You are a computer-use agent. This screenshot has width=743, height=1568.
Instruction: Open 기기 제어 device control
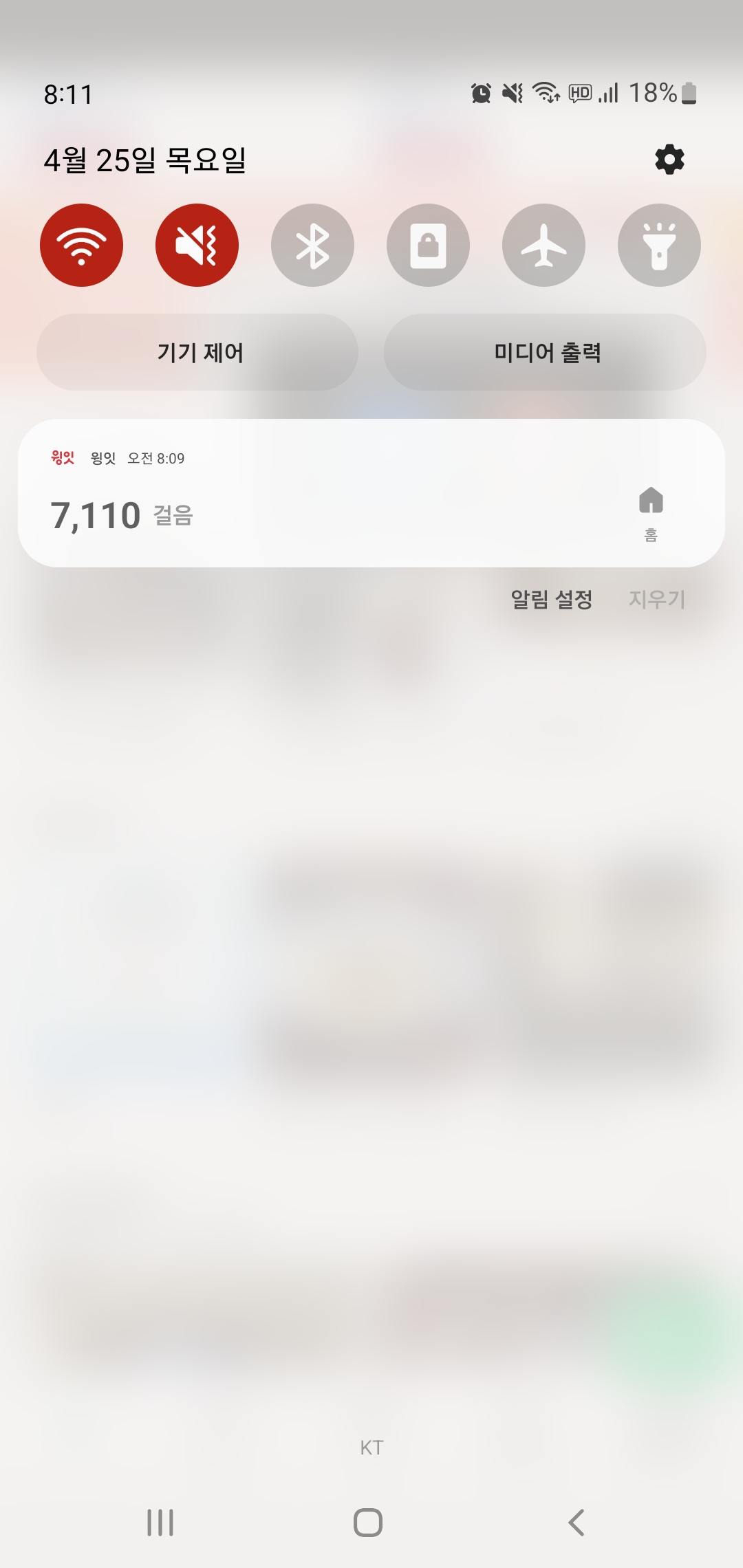tap(197, 352)
